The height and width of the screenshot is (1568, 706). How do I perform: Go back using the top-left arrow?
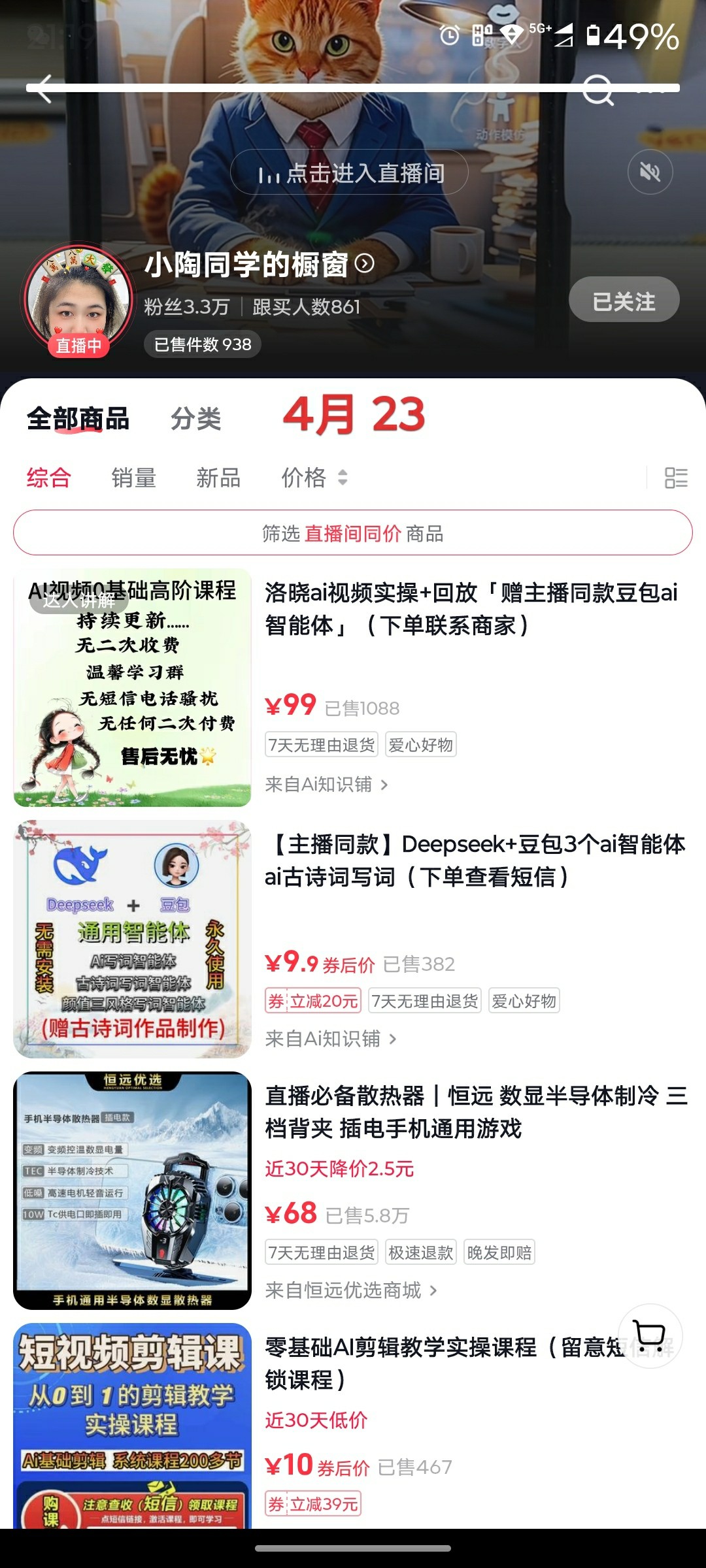pyautogui.click(x=44, y=89)
